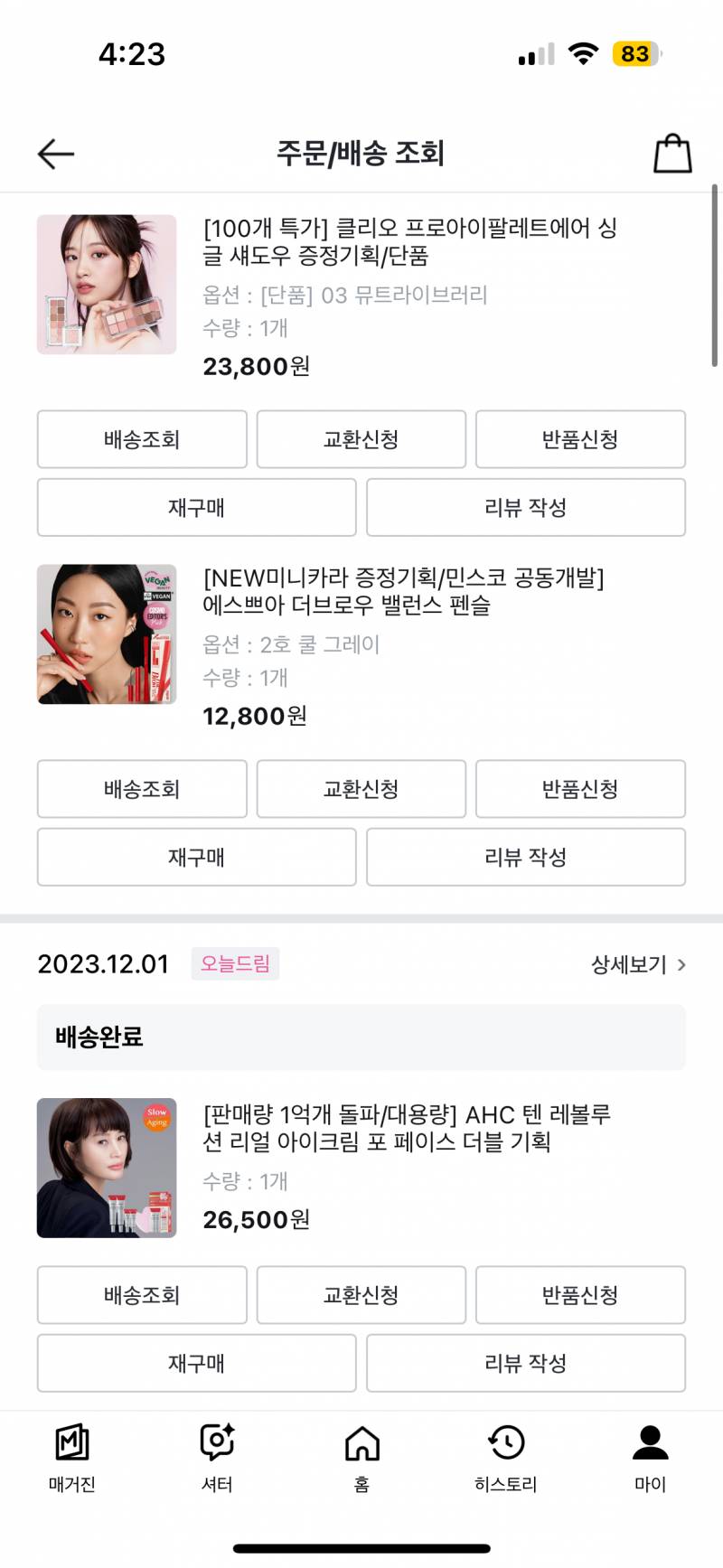Open the shopping bag cart icon

click(671, 153)
